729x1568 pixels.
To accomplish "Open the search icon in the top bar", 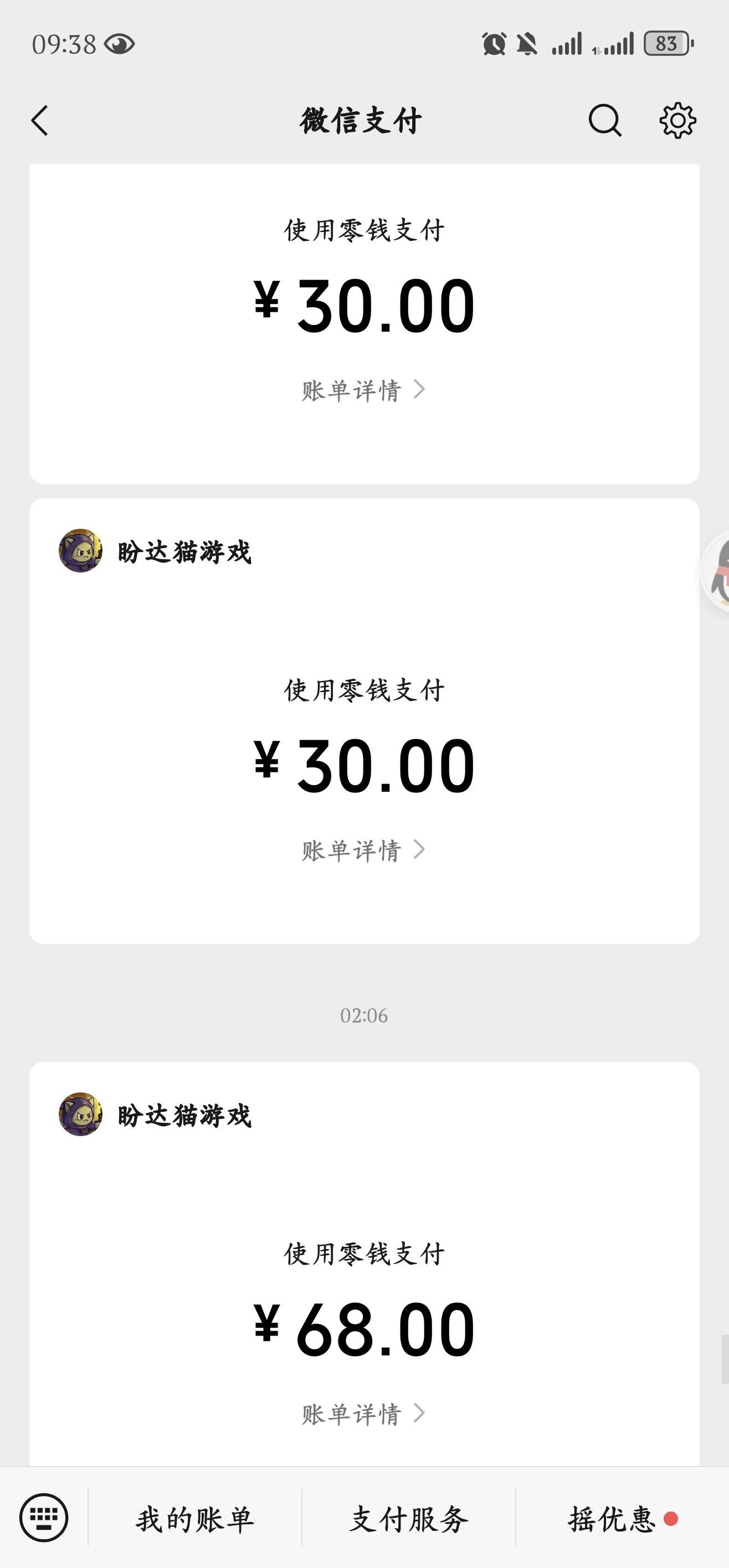I will coord(604,120).
